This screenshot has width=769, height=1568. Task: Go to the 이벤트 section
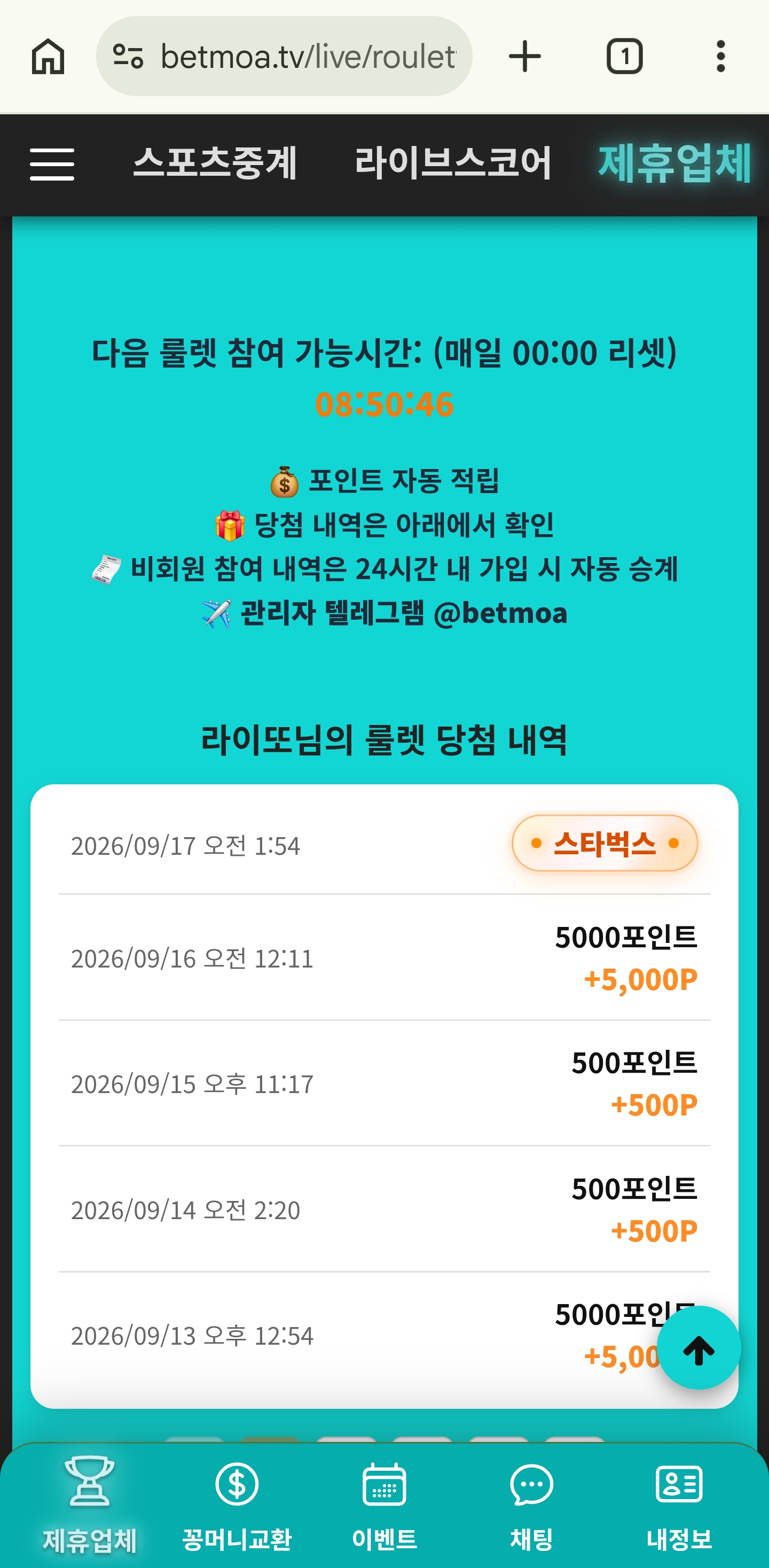384,1503
